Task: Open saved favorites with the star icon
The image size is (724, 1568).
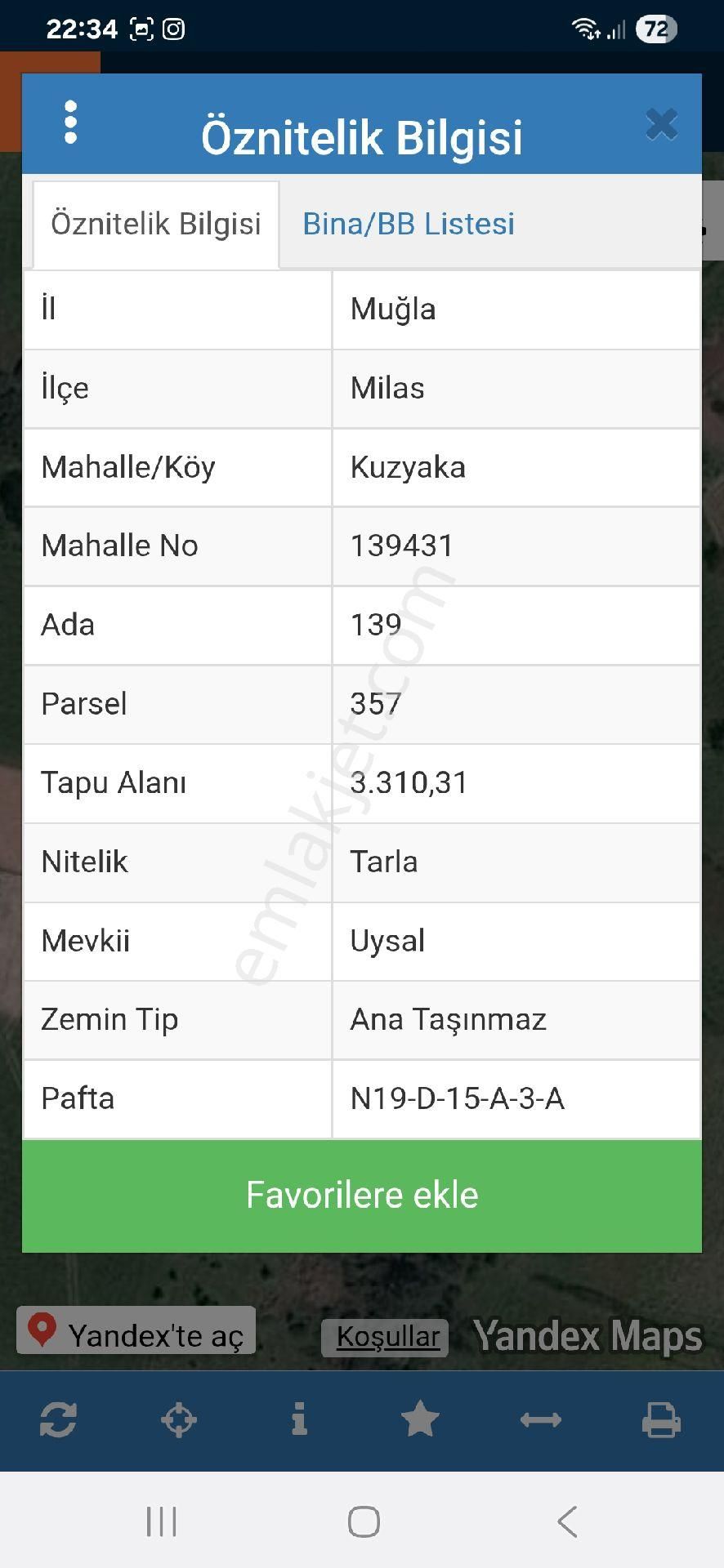Action: tap(421, 1419)
